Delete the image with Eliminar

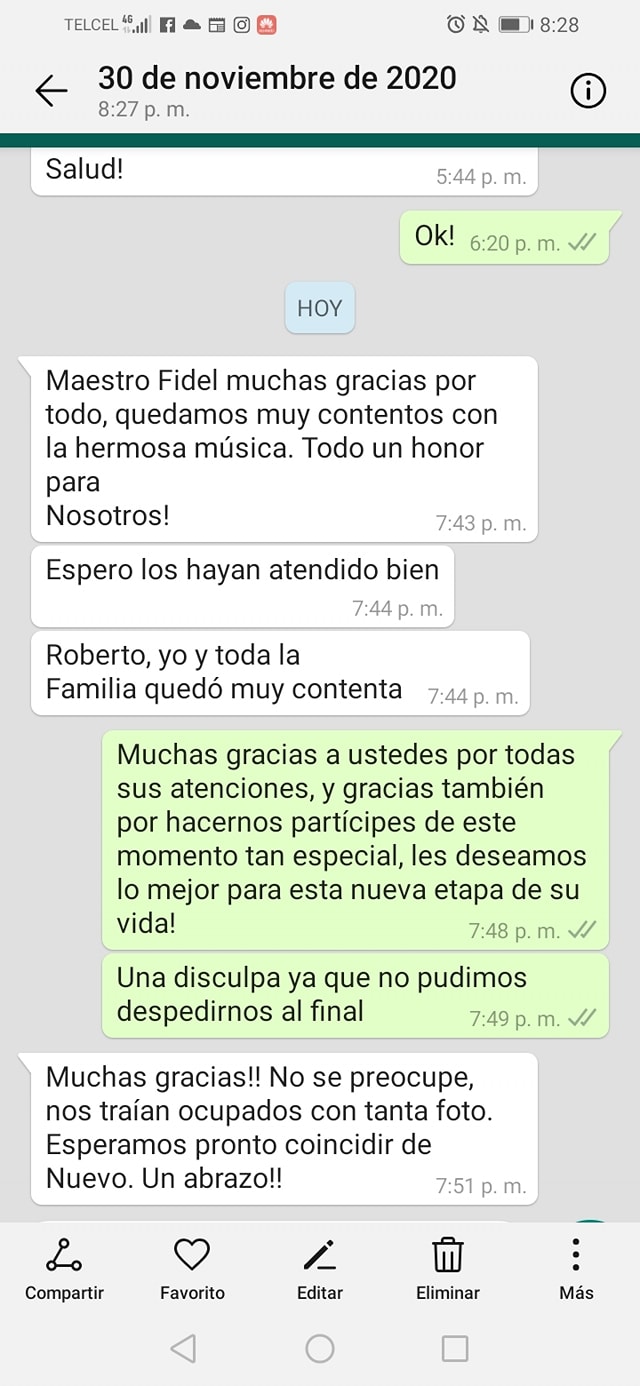[447, 1266]
